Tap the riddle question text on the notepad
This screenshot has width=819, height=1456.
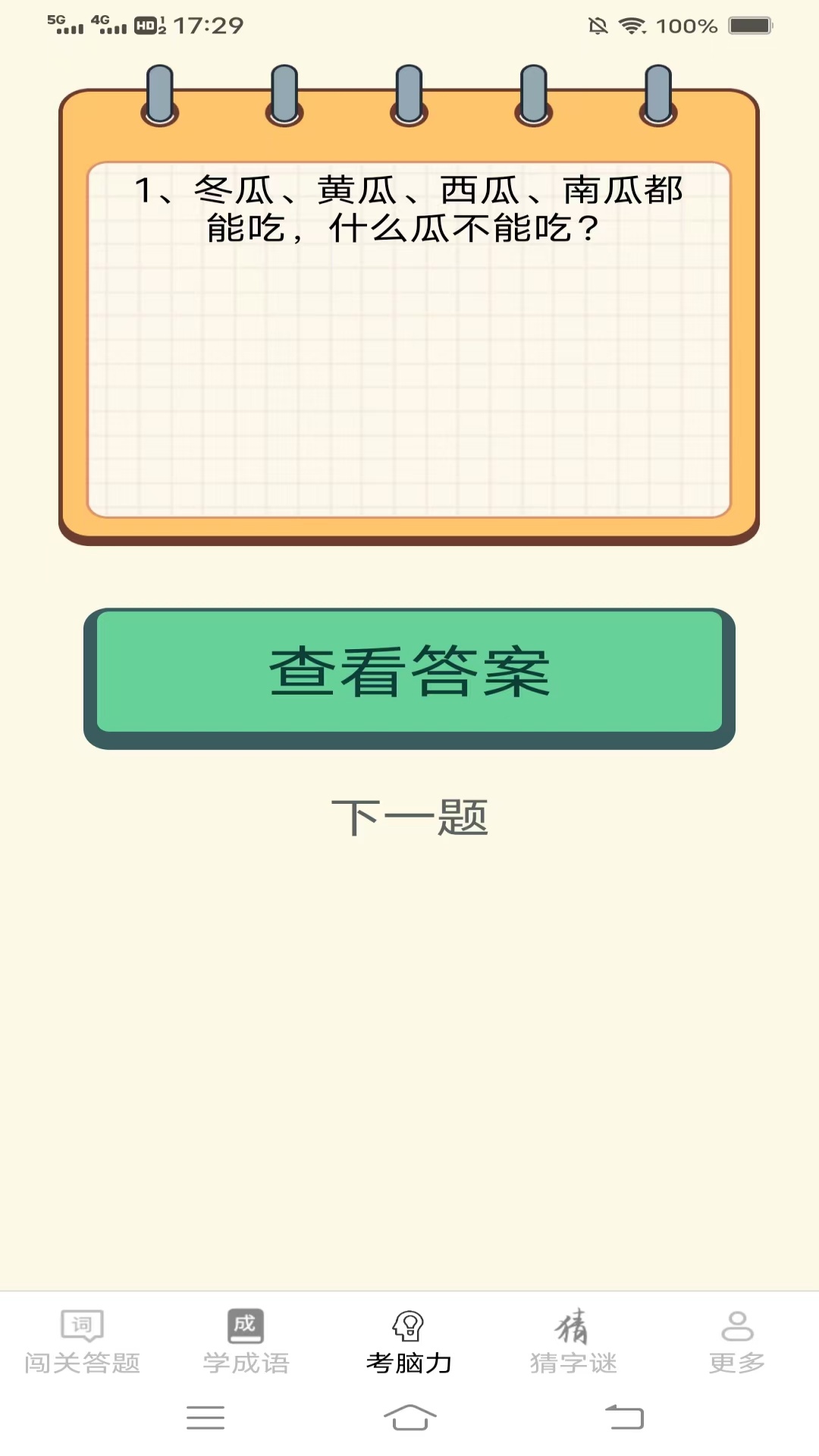click(x=409, y=209)
